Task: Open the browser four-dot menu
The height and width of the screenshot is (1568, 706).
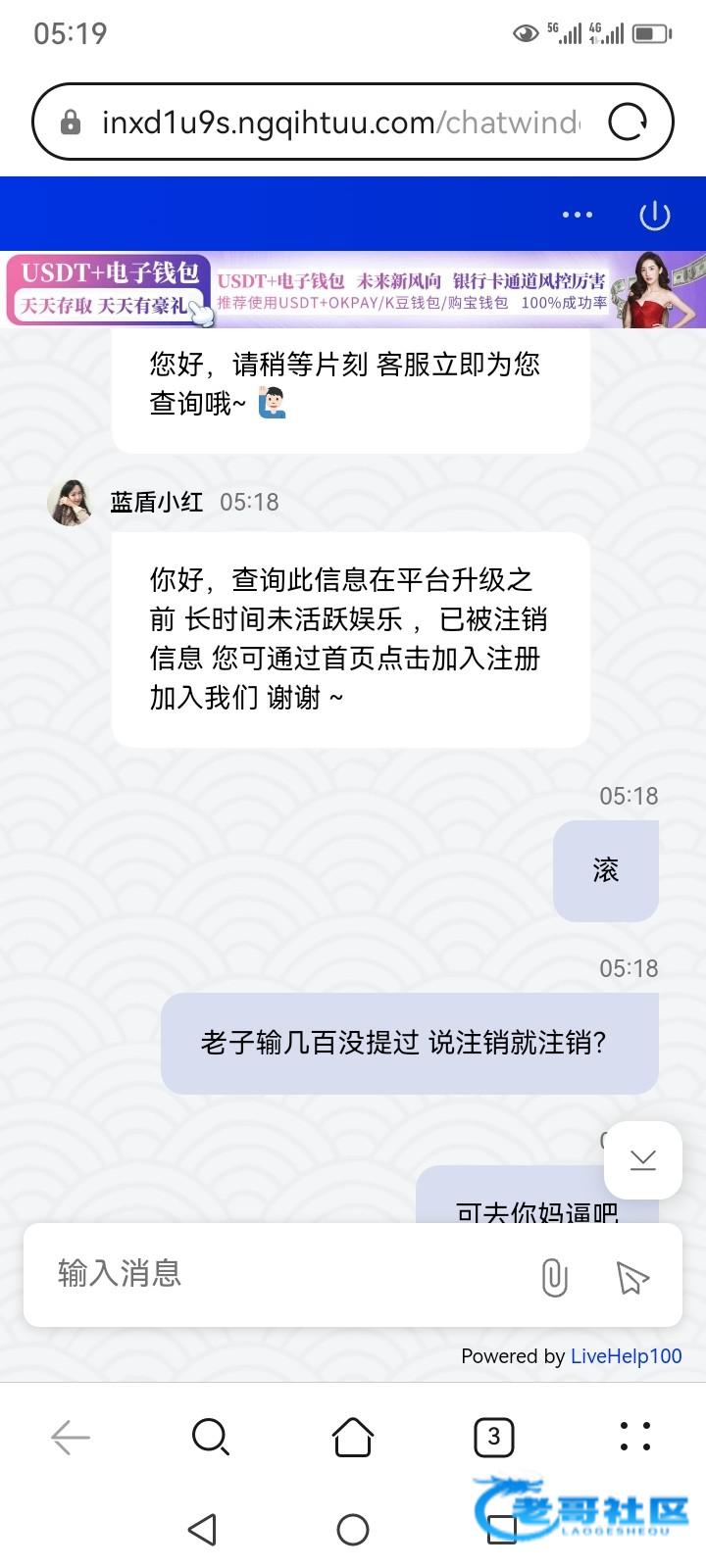Action: point(635,1437)
